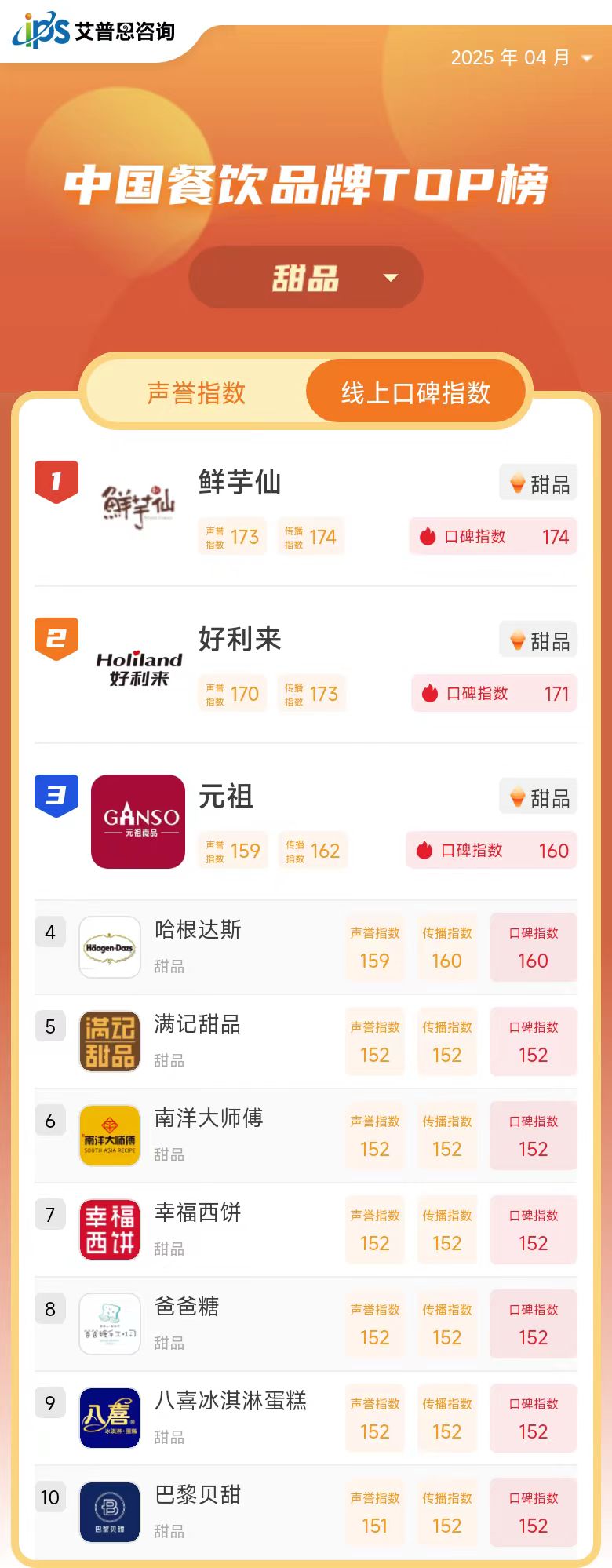
Task: Tap the 满记甜品 row
Action: pyautogui.click(x=198, y=1025)
